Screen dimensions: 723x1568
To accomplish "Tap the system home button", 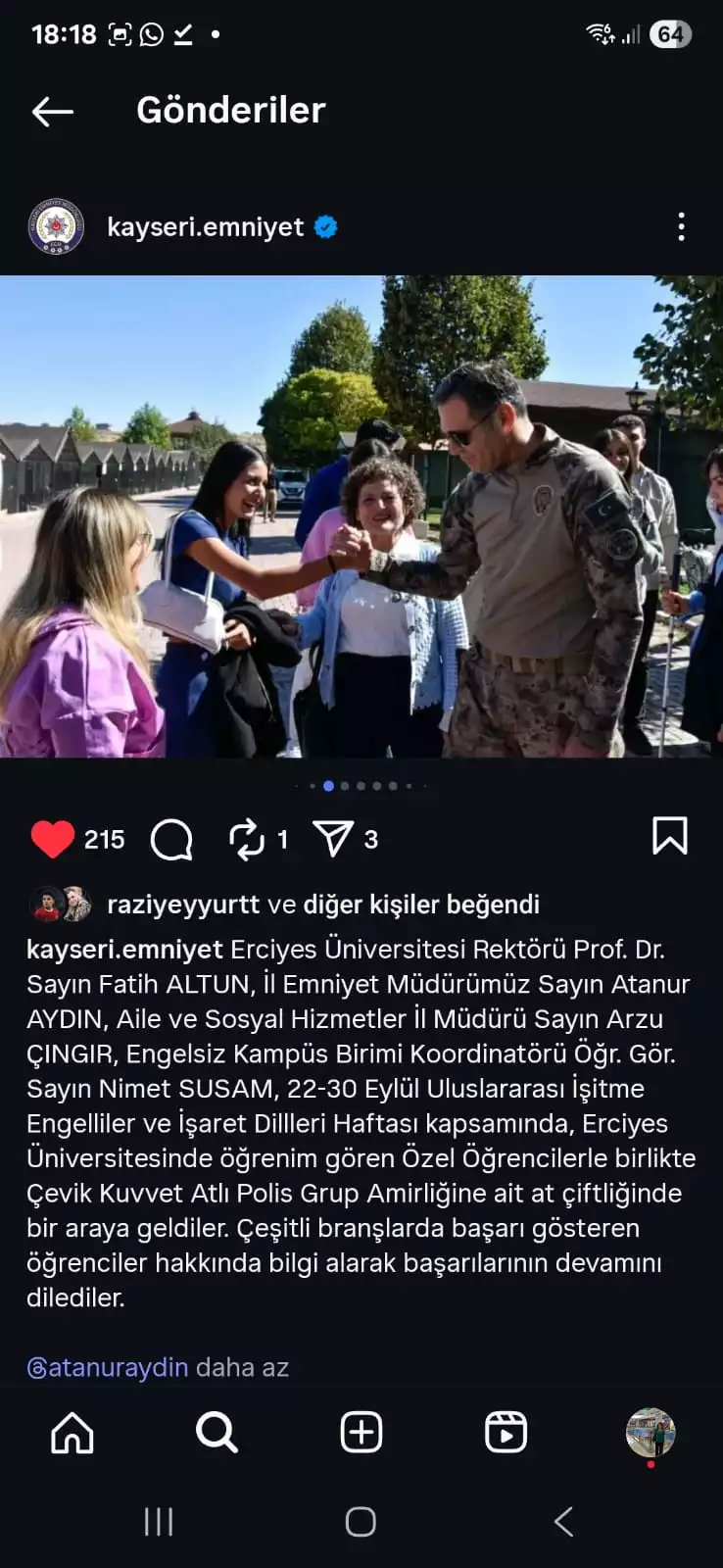I will point(361,1522).
